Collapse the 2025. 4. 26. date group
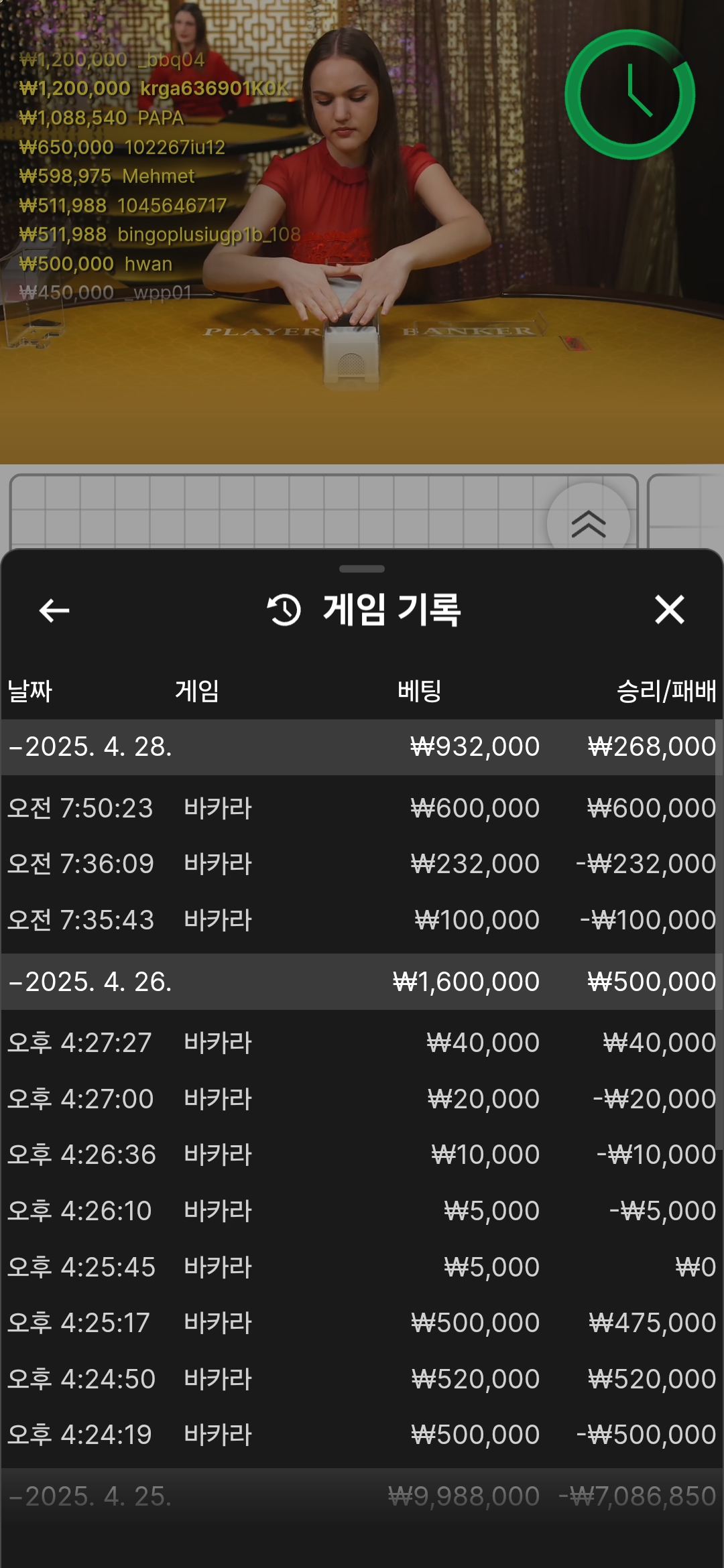Screen dimensions: 724x1568 click(90, 982)
